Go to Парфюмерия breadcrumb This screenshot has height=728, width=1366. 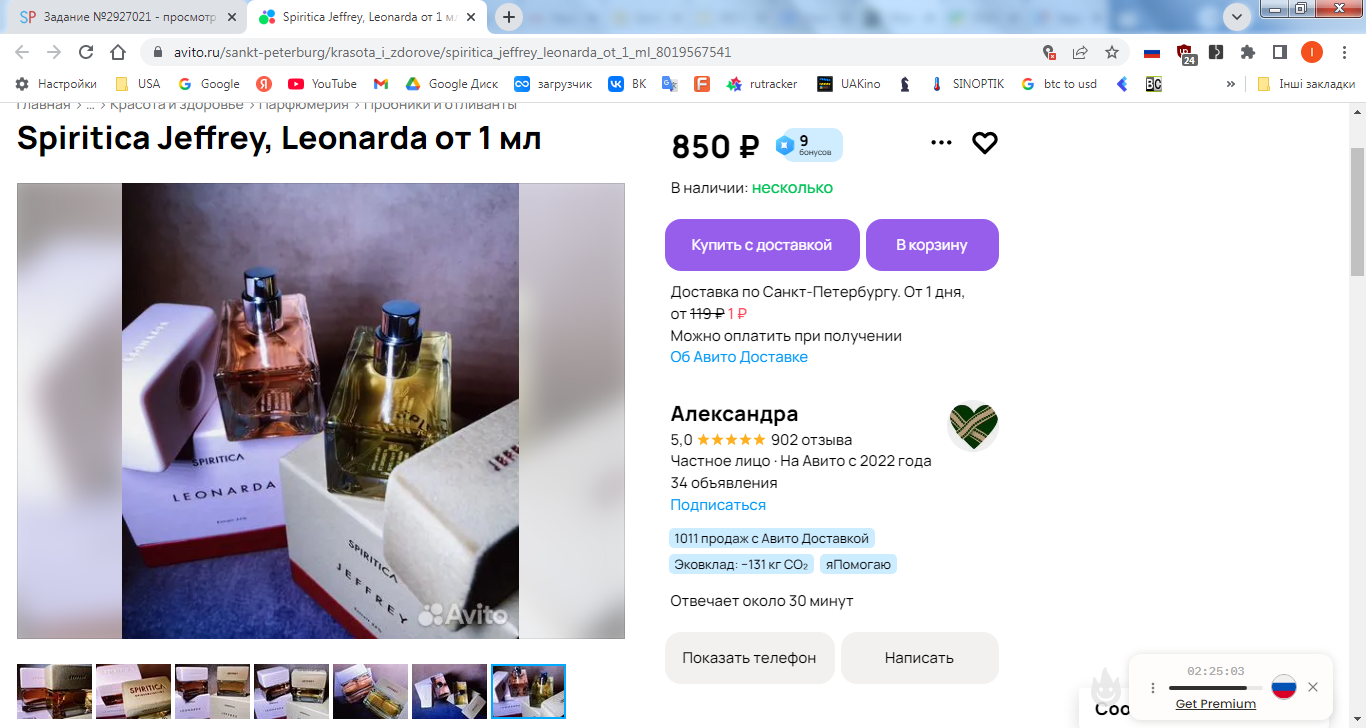[x=303, y=105]
